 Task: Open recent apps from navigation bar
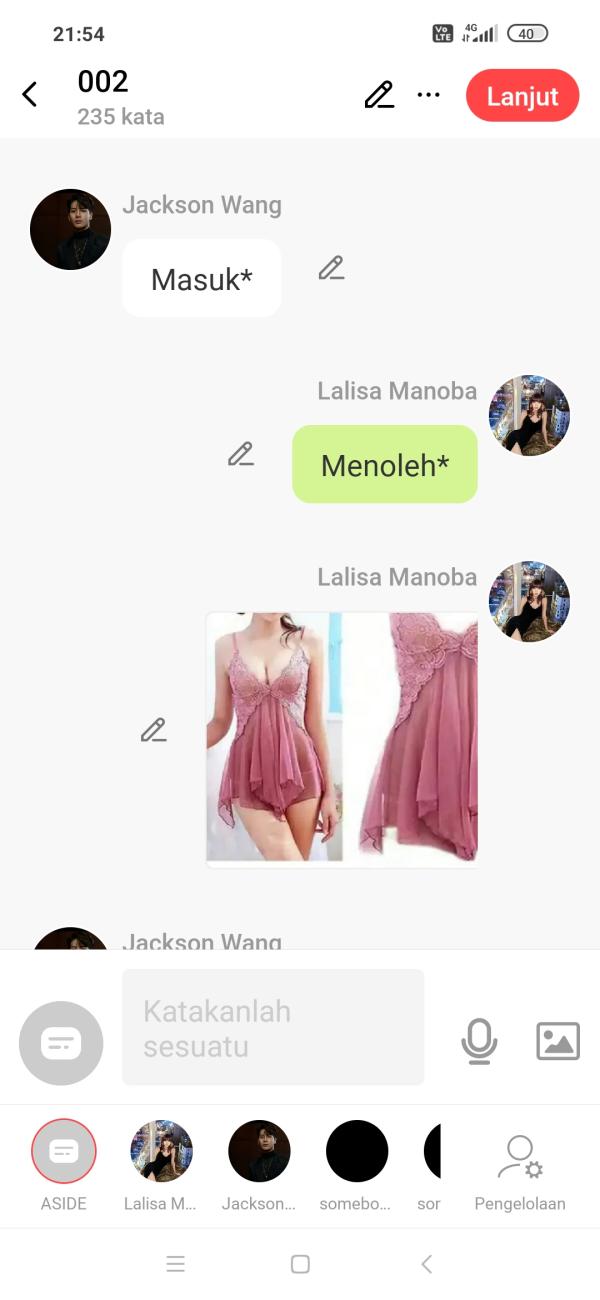(x=176, y=1264)
